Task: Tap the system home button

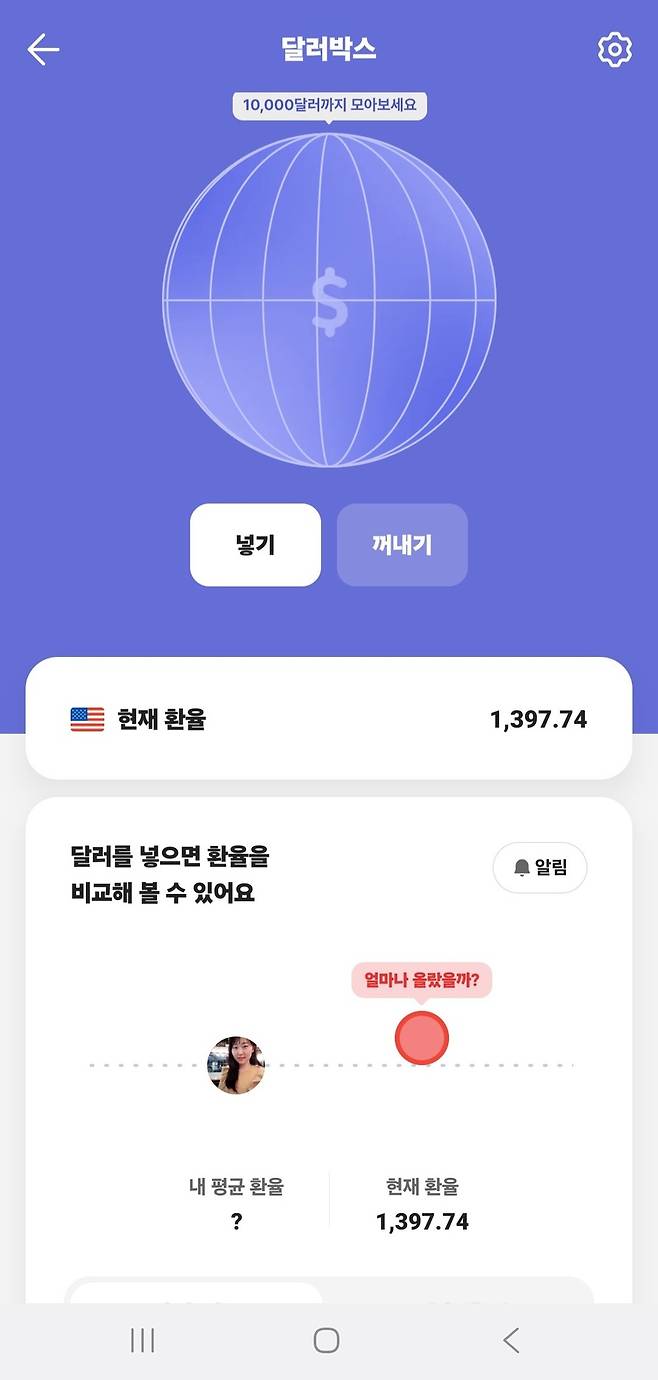Action: pyautogui.click(x=326, y=1340)
